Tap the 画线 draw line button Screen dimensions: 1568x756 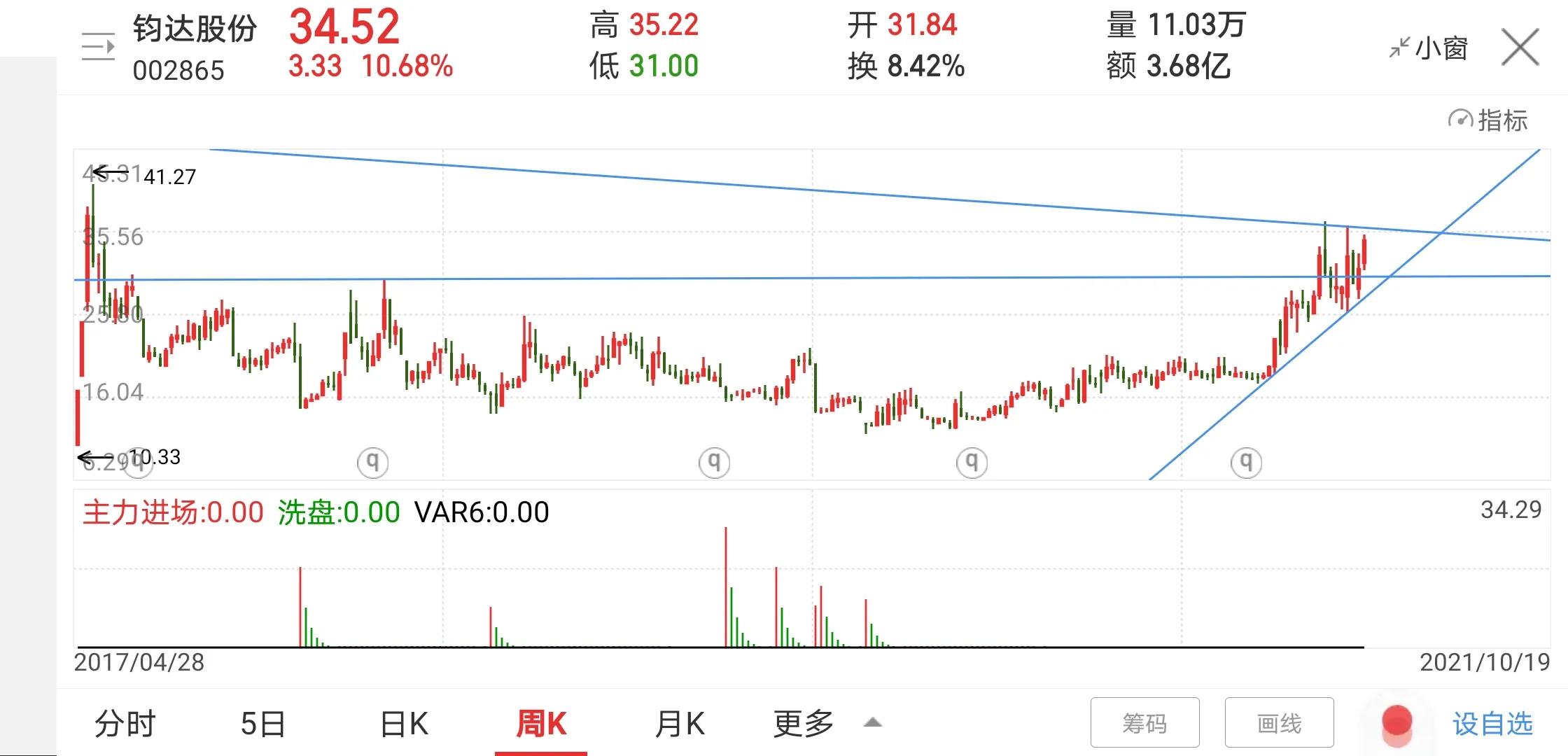1279,723
